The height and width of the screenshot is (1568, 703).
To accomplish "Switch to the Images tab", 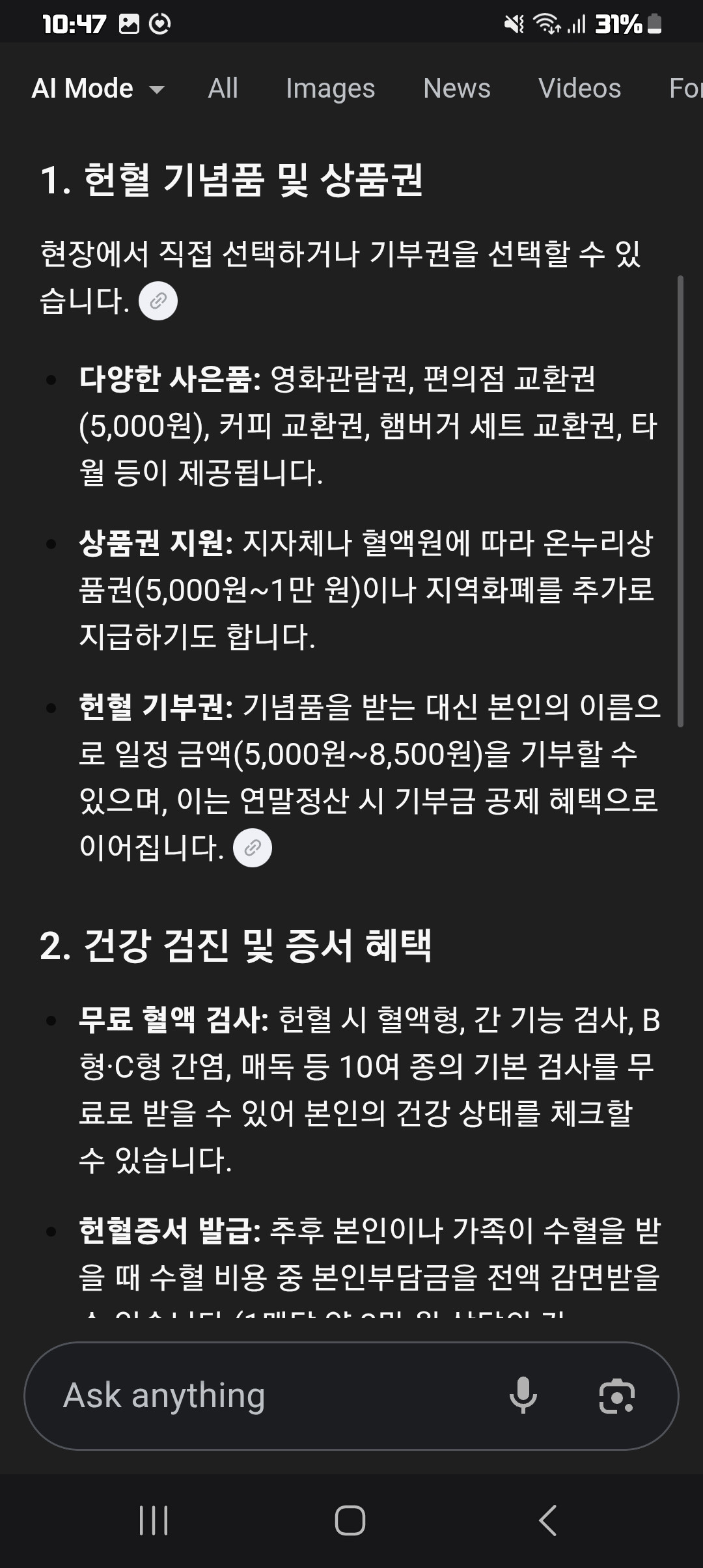I will 330,89.
